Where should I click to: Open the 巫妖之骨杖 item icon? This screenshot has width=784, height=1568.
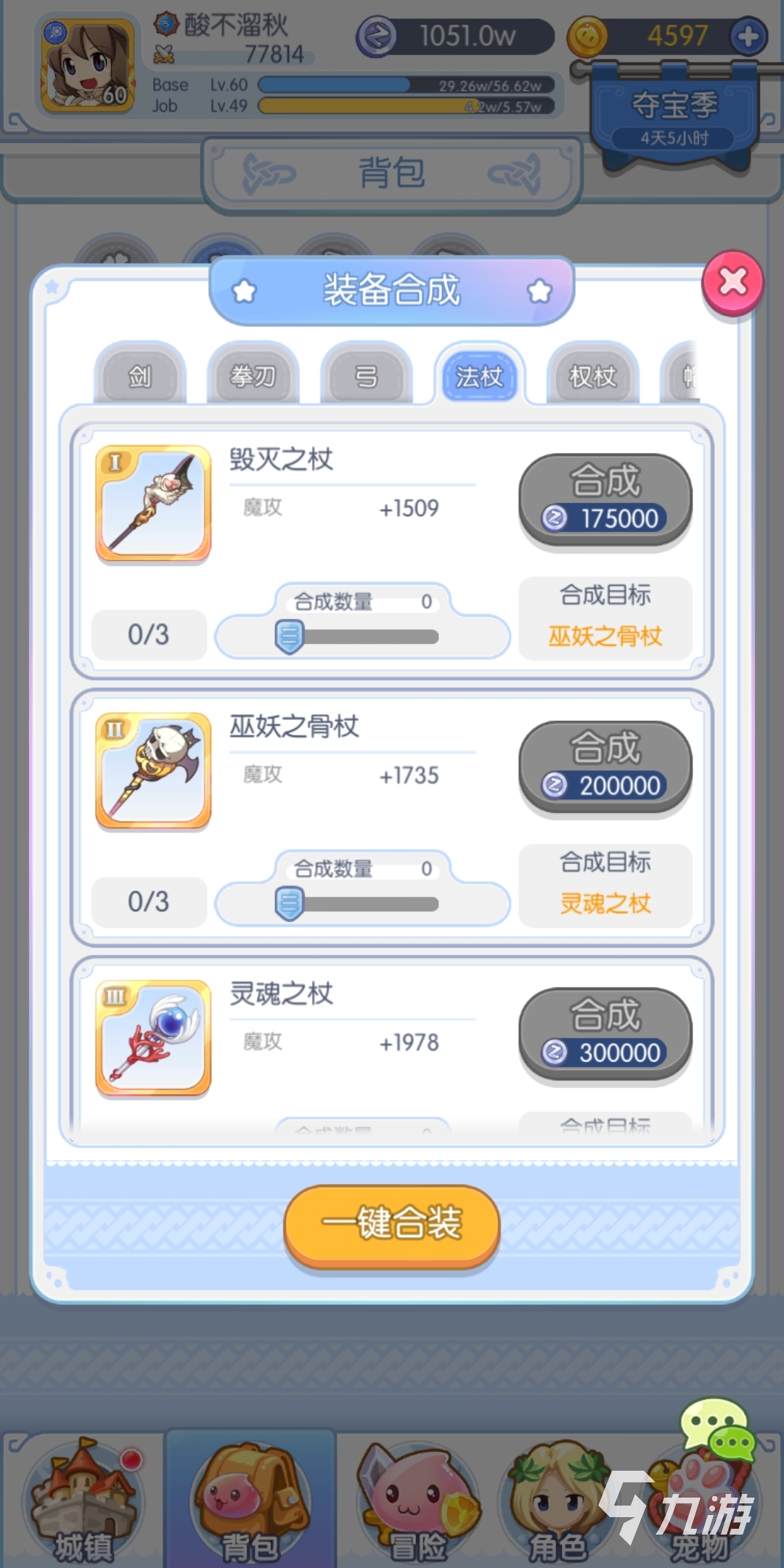coord(153,770)
